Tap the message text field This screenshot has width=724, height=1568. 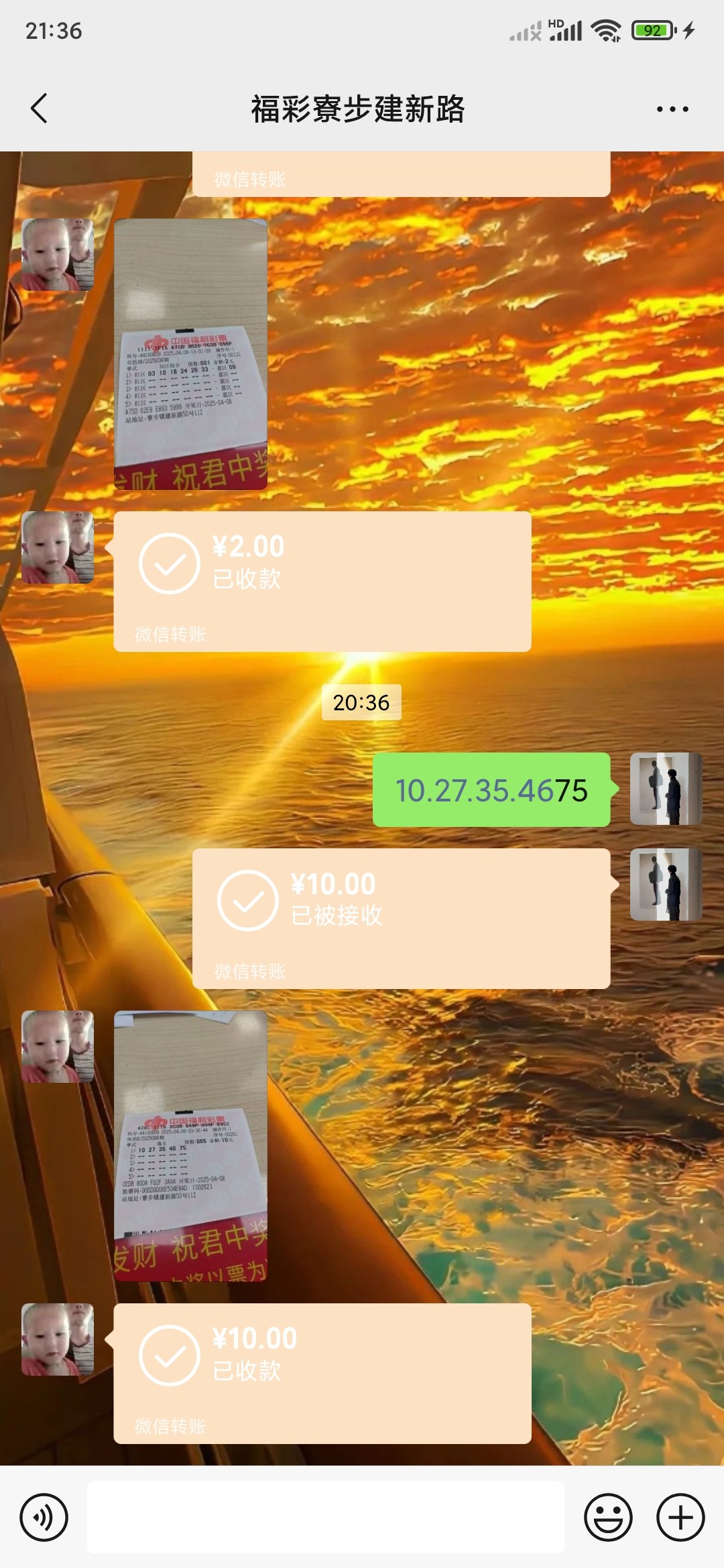[325, 1517]
